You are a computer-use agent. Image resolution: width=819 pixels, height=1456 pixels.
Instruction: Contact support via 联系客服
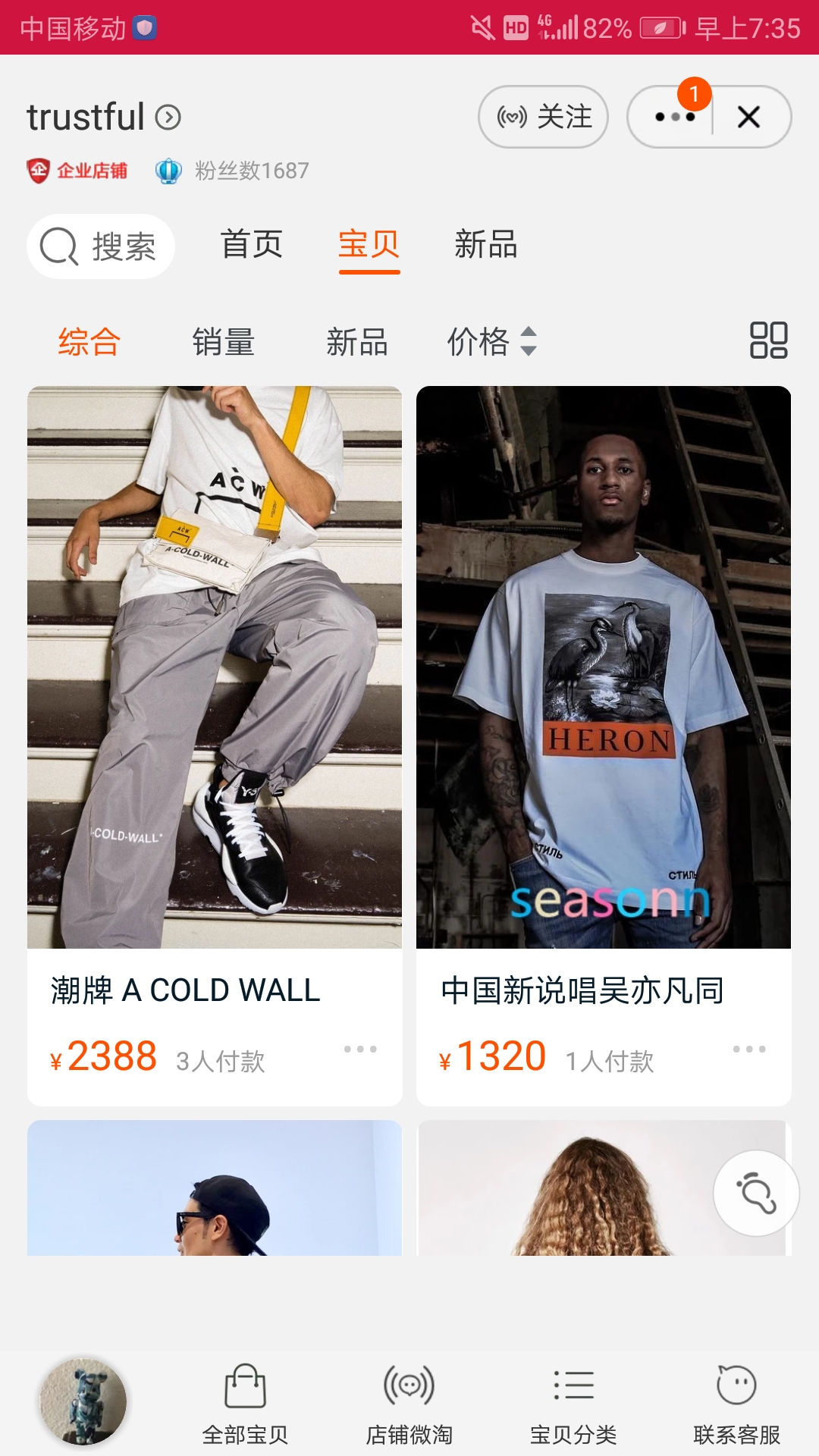(737, 1404)
